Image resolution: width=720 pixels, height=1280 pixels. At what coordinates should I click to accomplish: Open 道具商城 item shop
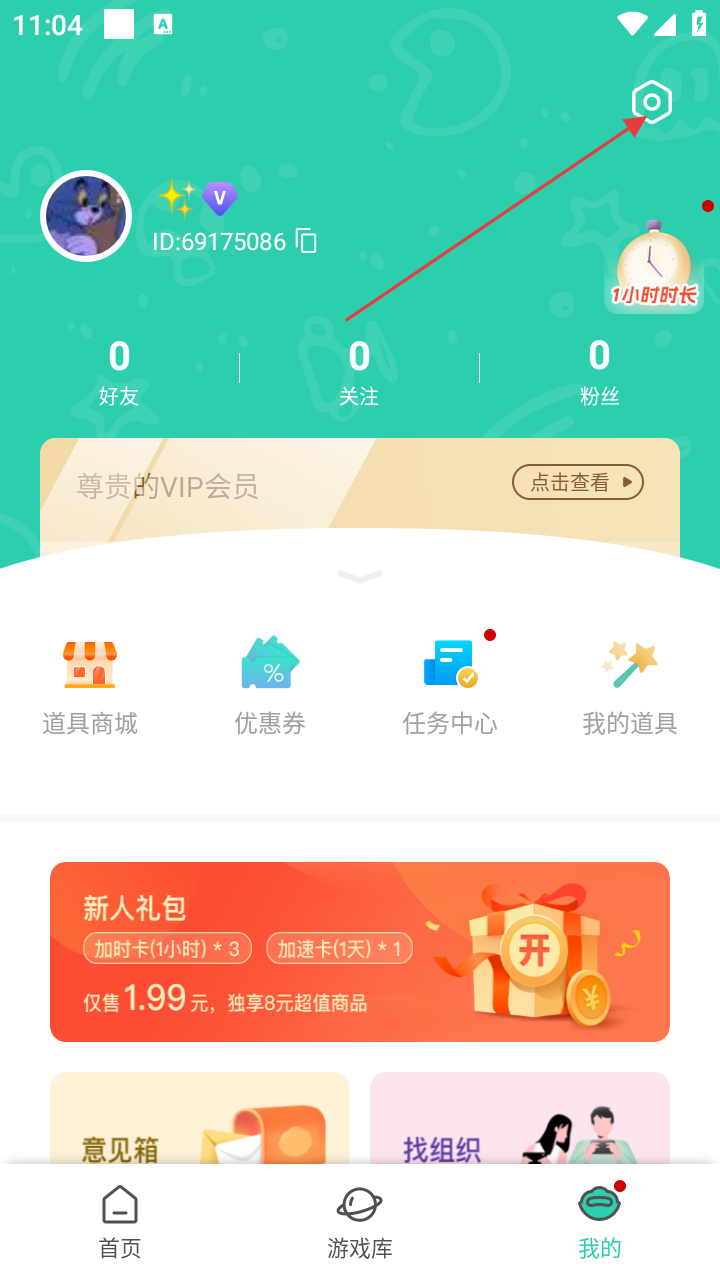click(x=90, y=686)
